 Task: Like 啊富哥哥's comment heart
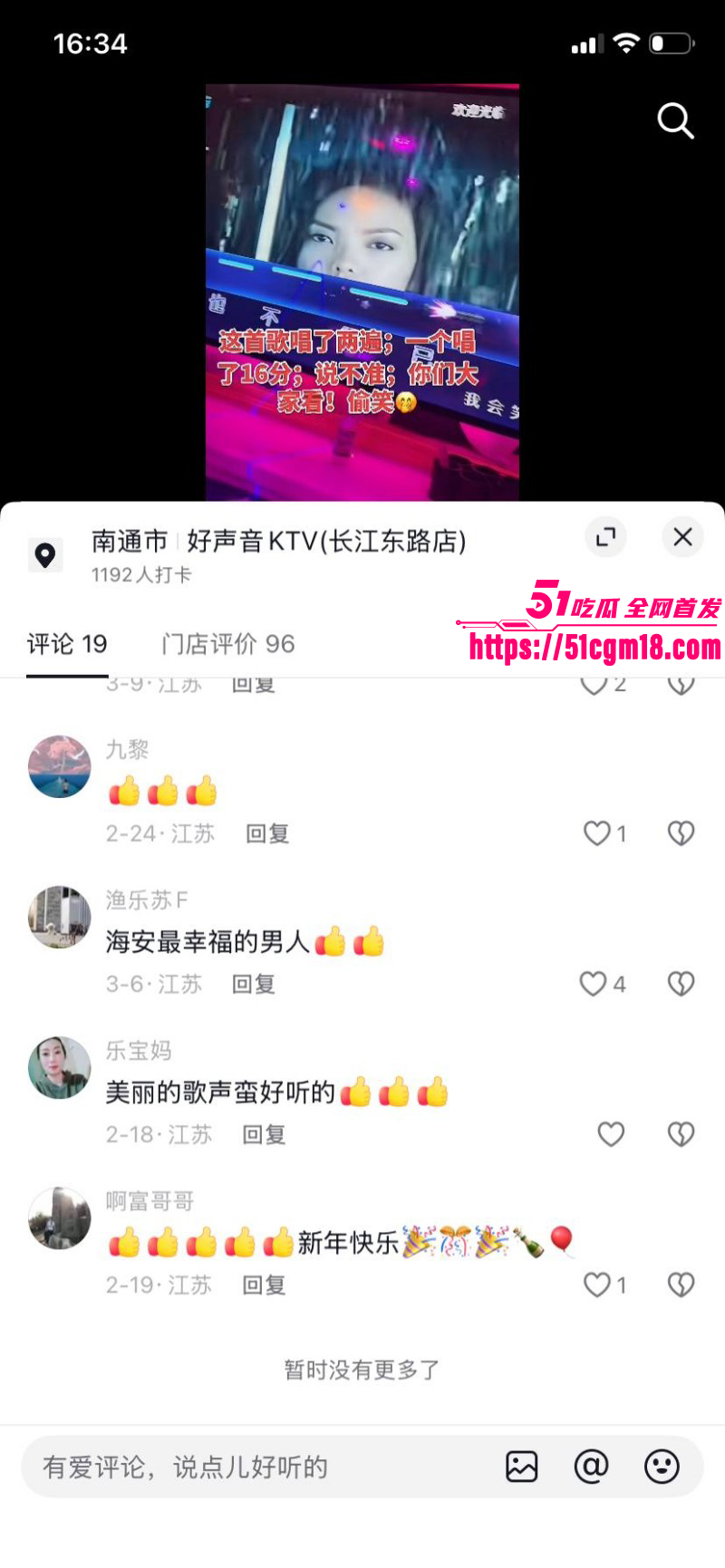coord(596,1284)
